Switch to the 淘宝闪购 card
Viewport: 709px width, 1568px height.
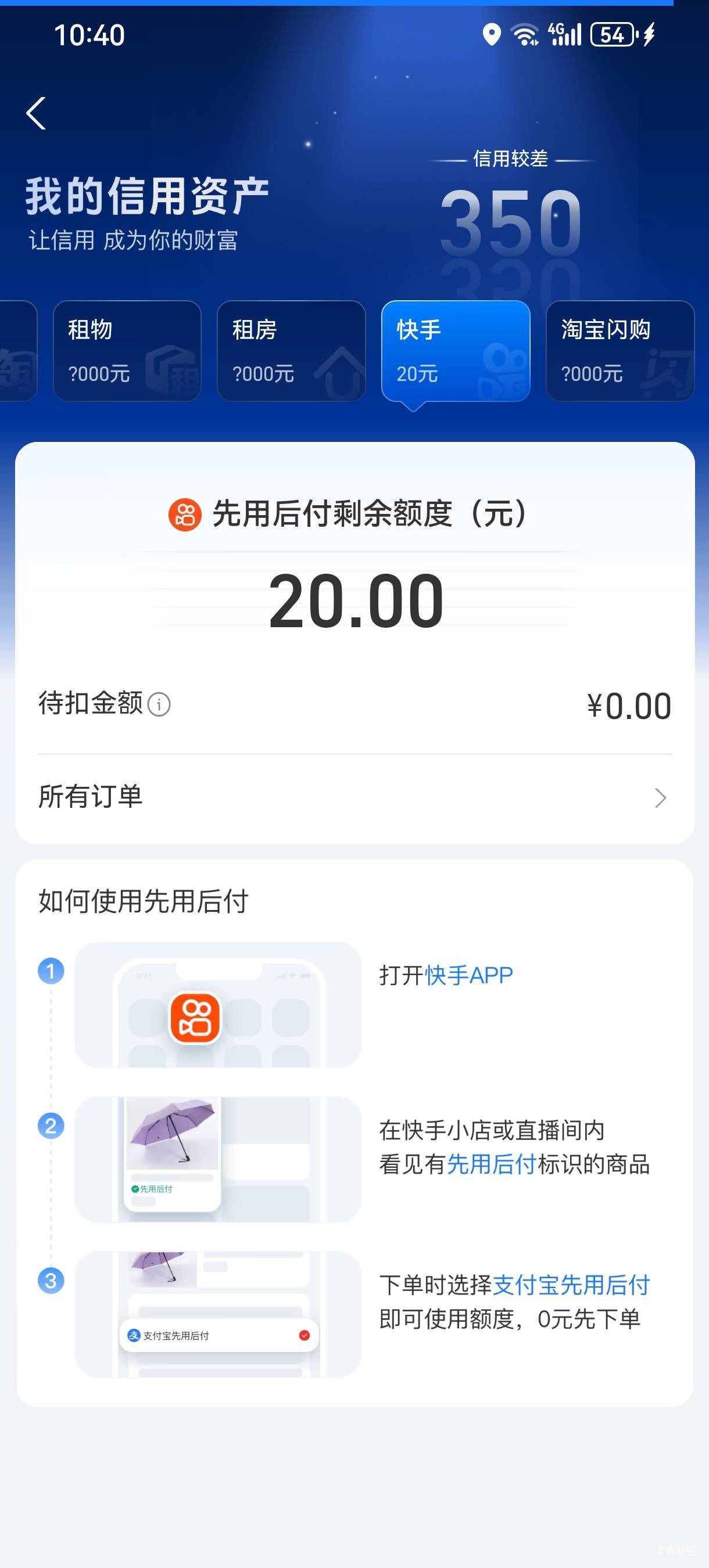coord(620,351)
